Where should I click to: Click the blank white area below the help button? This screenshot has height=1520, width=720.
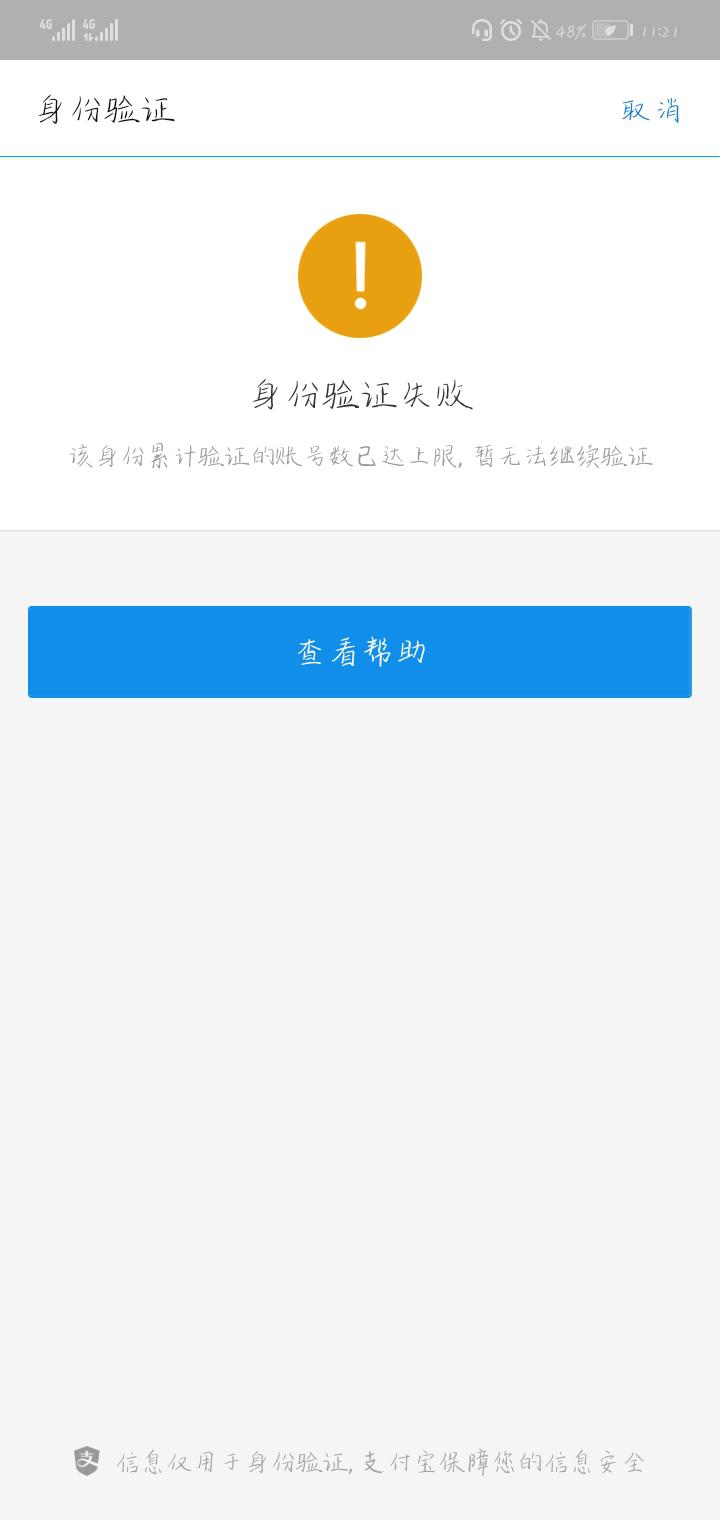tap(360, 1000)
